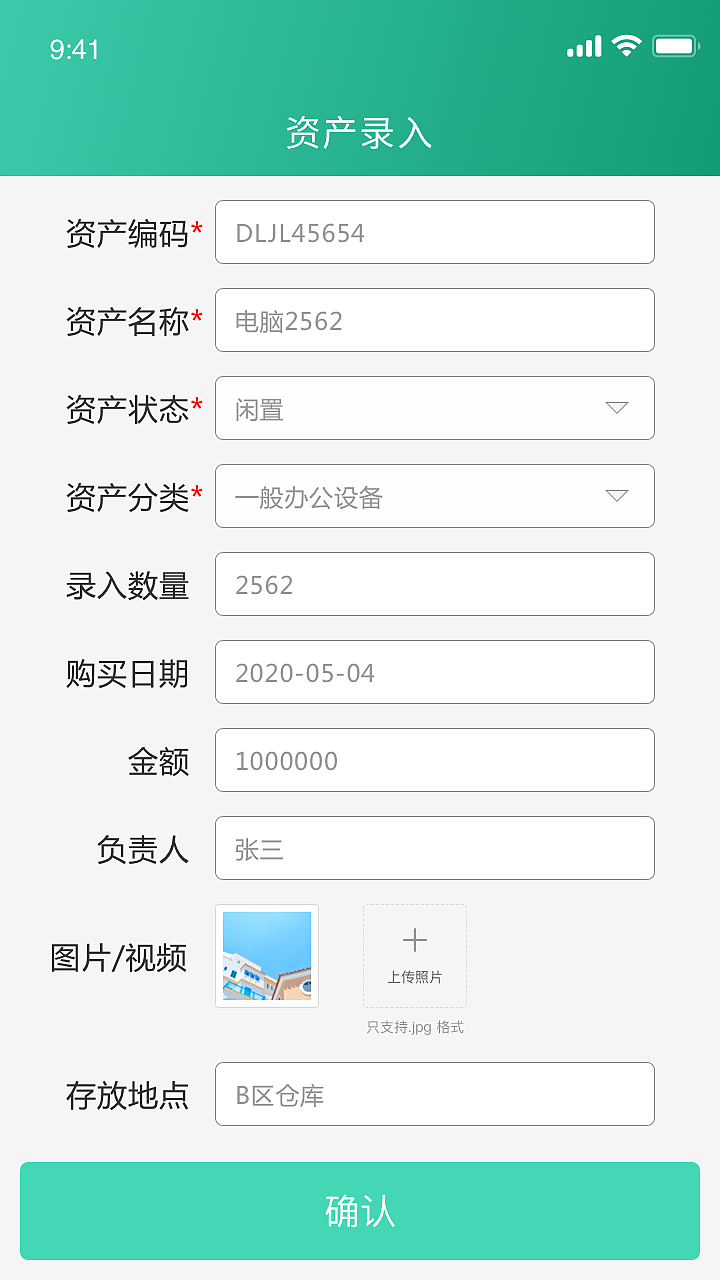The height and width of the screenshot is (1280, 720).
Task: Click the 上传照片 upload area
Action: [x=414, y=956]
